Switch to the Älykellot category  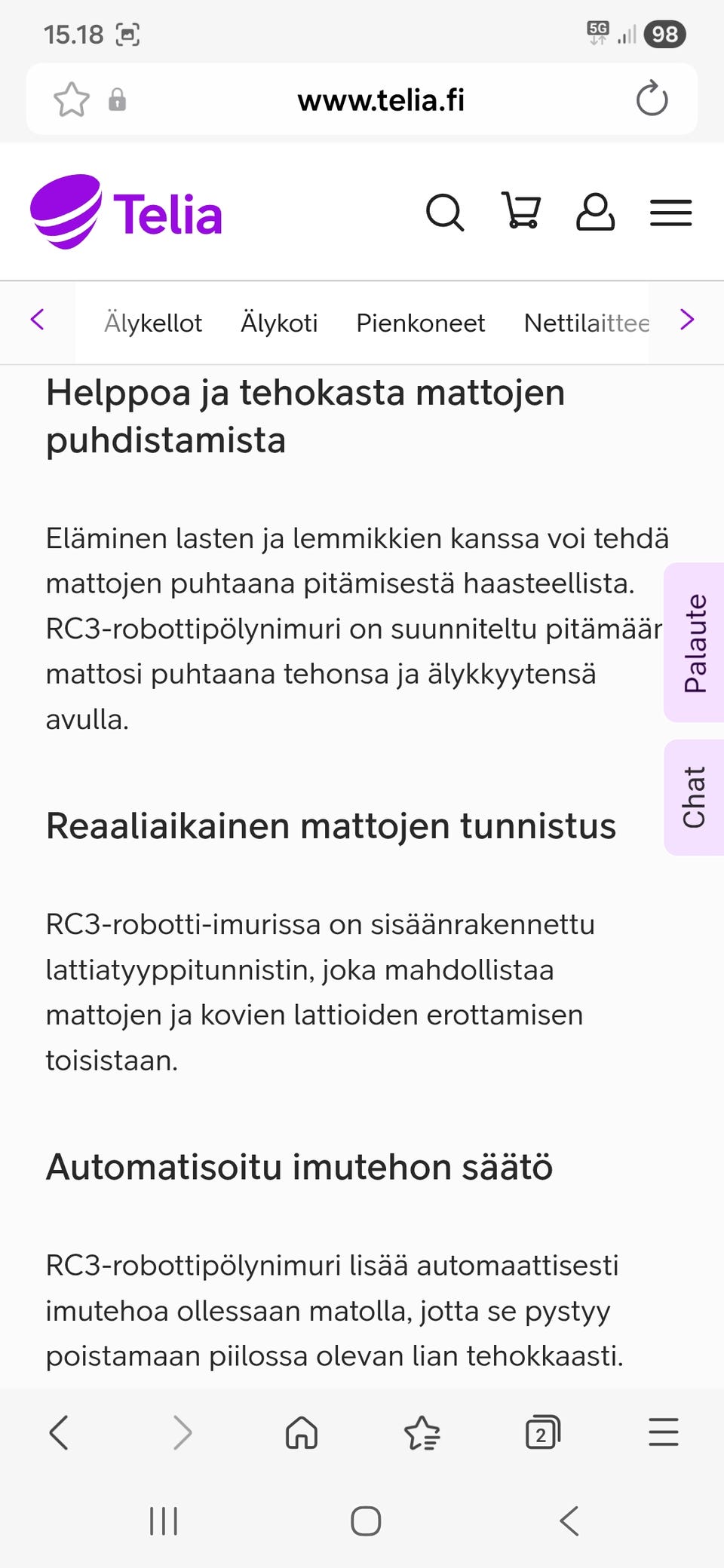click(152, 323)
